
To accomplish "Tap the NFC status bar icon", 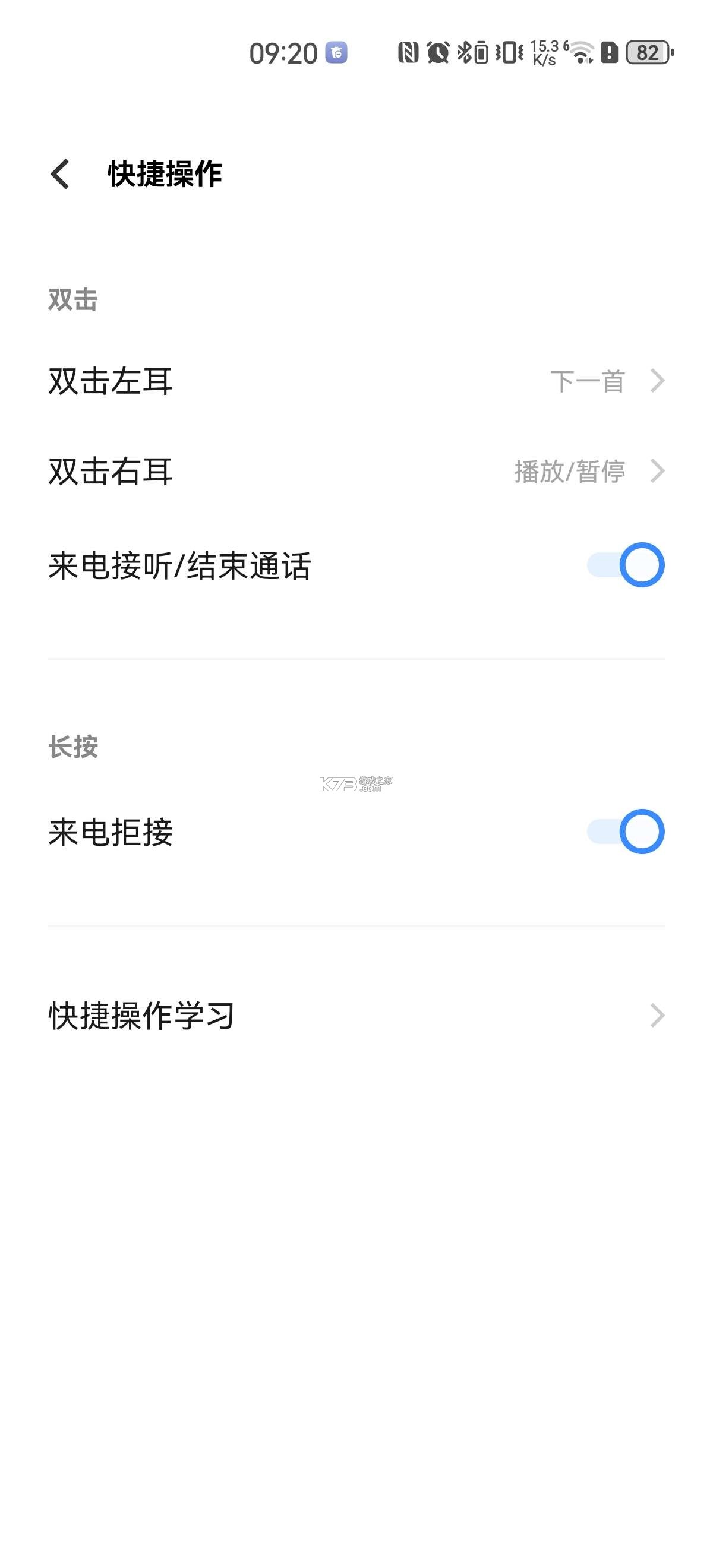I will point(411,53).
